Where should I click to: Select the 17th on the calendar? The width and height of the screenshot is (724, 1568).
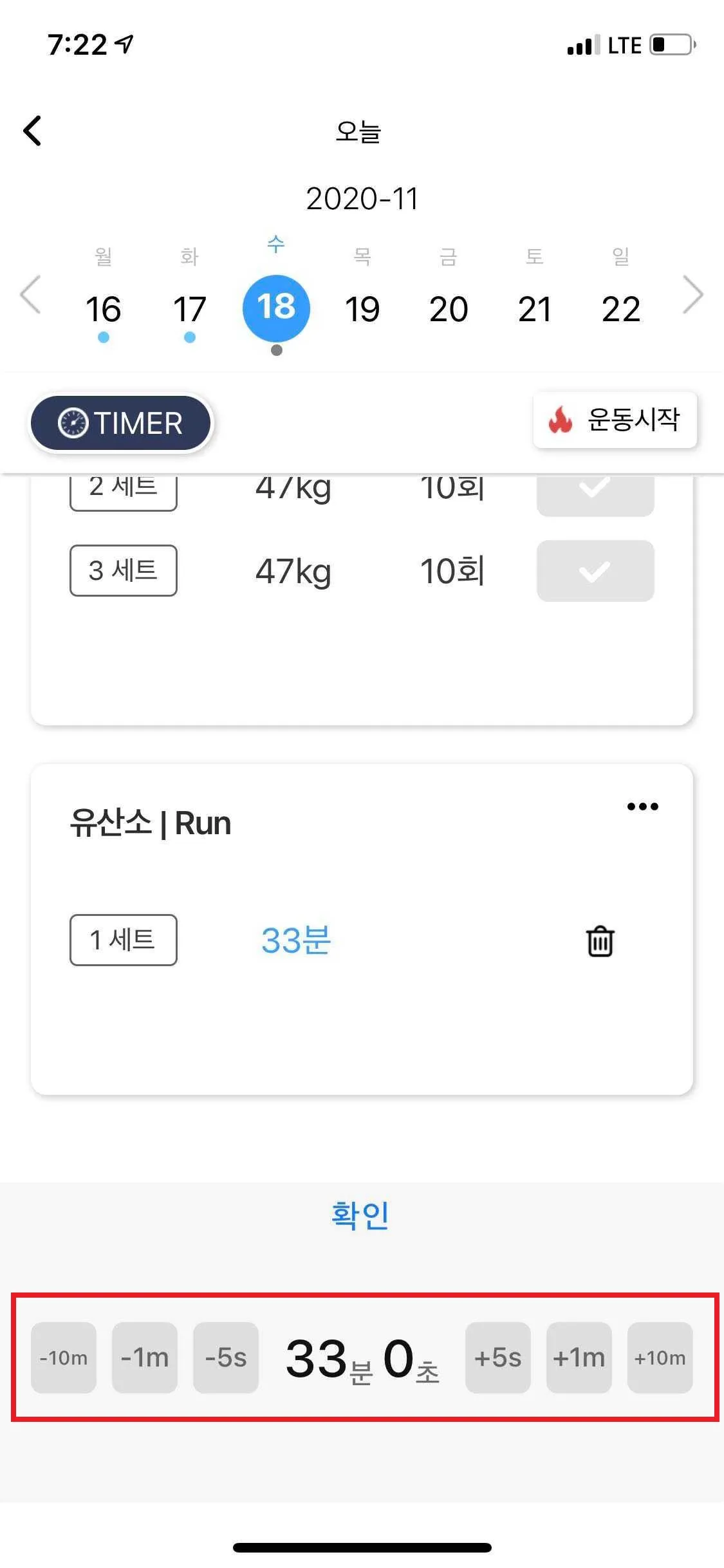[x=189, y=309]
